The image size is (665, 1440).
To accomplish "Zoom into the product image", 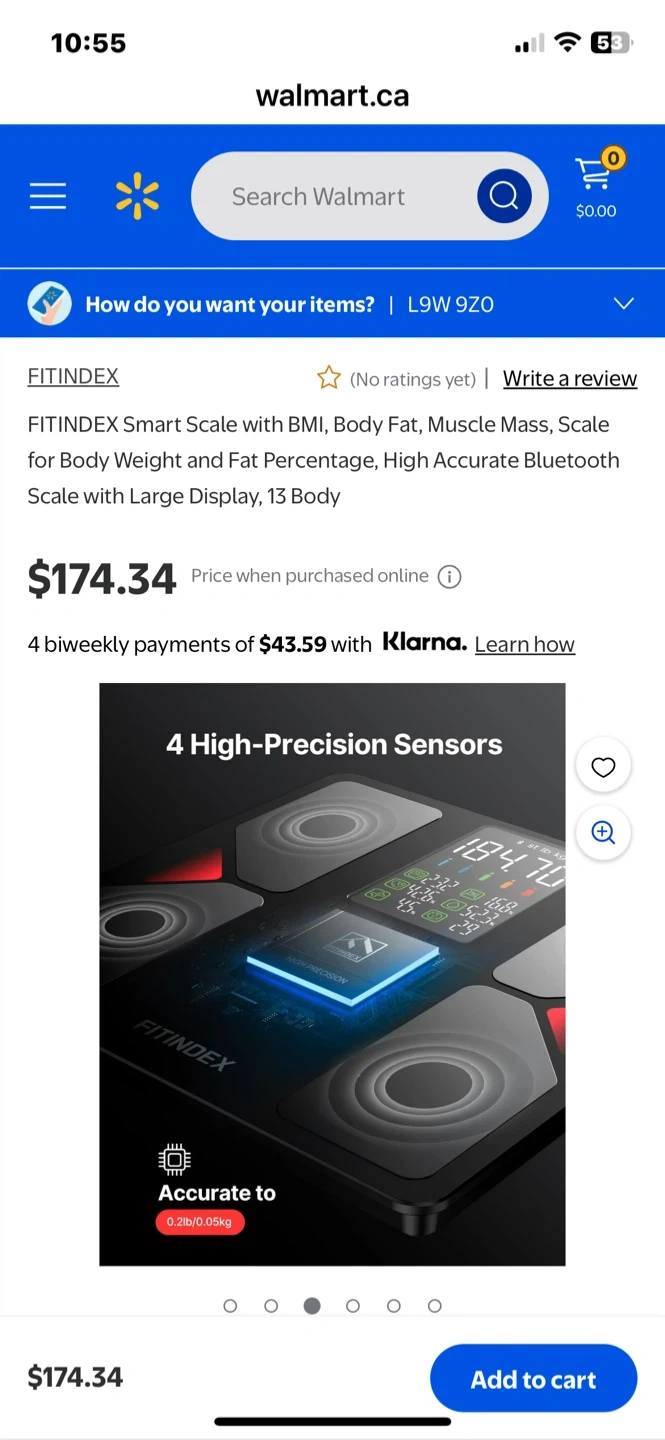I will [x=603, y=832].
